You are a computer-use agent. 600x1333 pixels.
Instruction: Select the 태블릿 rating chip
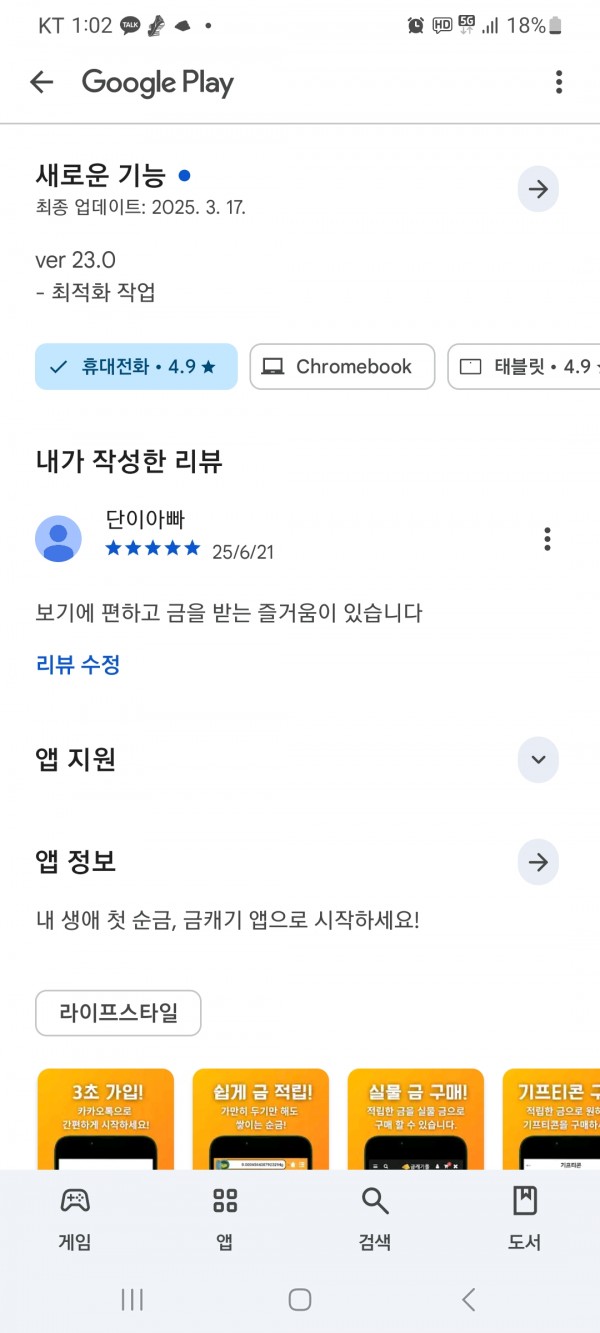524,367
